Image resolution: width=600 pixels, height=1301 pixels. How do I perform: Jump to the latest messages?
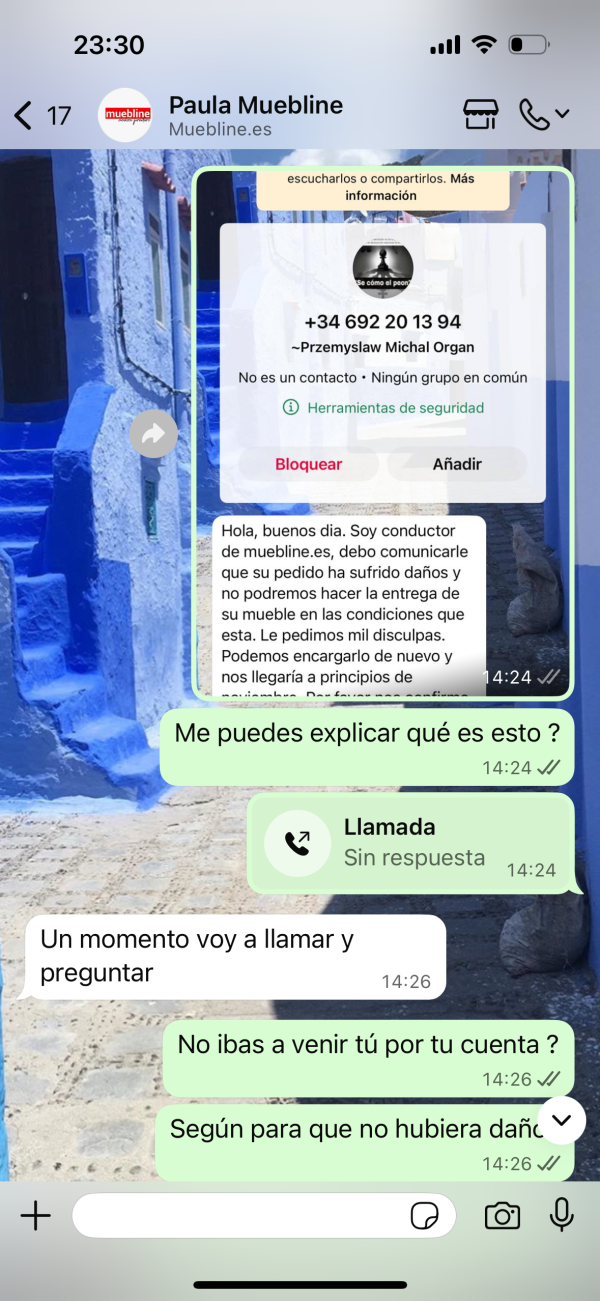coord(561,1120)
